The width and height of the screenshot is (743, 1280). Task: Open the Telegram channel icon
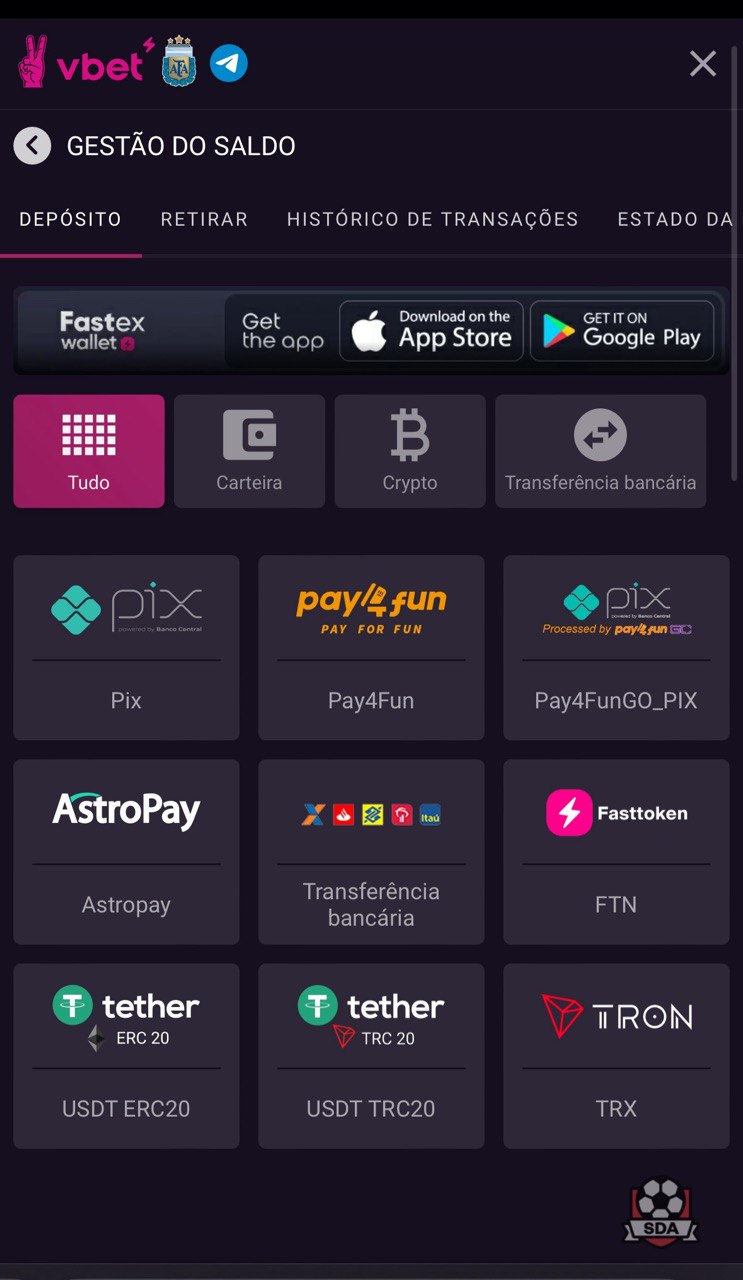(x=228, y=64)
